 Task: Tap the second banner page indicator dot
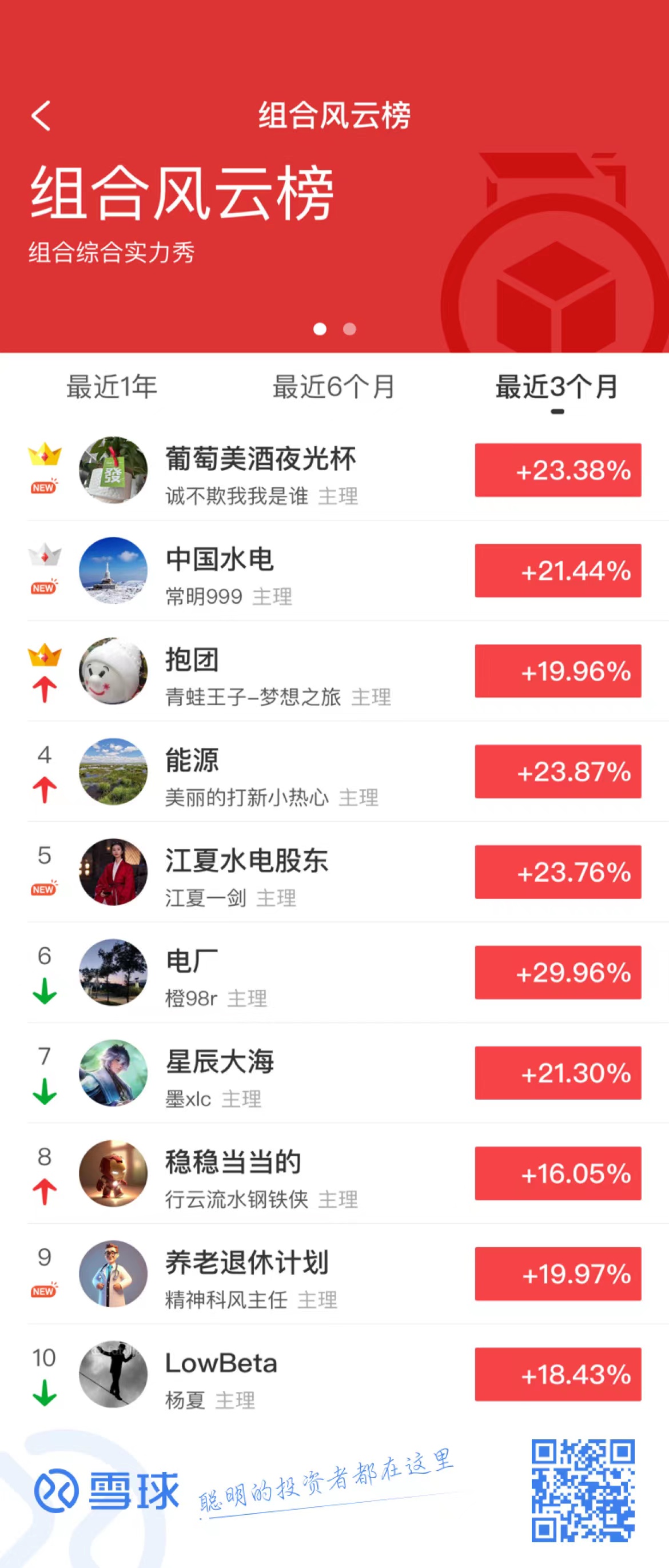pyautogui.click(x=349, y=329)
